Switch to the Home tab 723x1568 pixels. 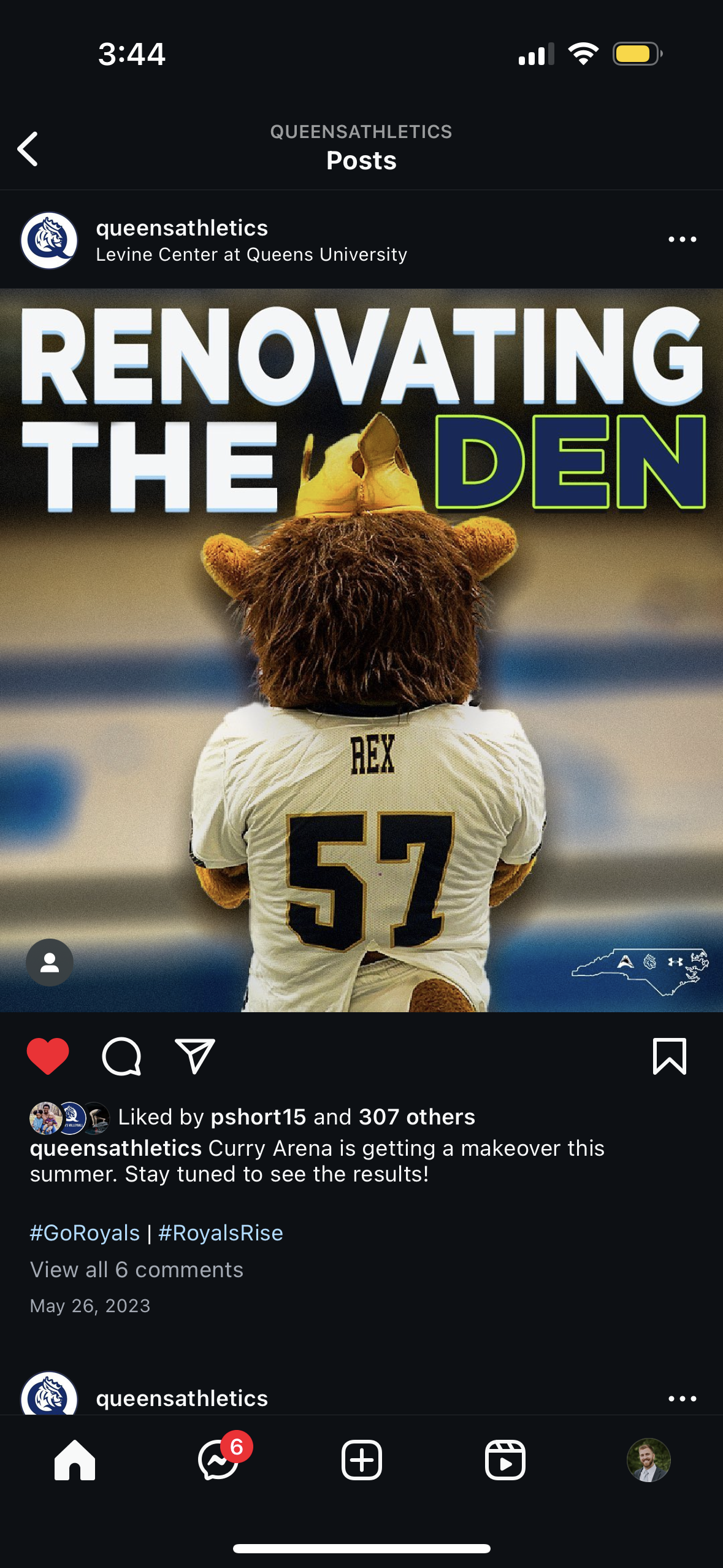coord(75,1460)
